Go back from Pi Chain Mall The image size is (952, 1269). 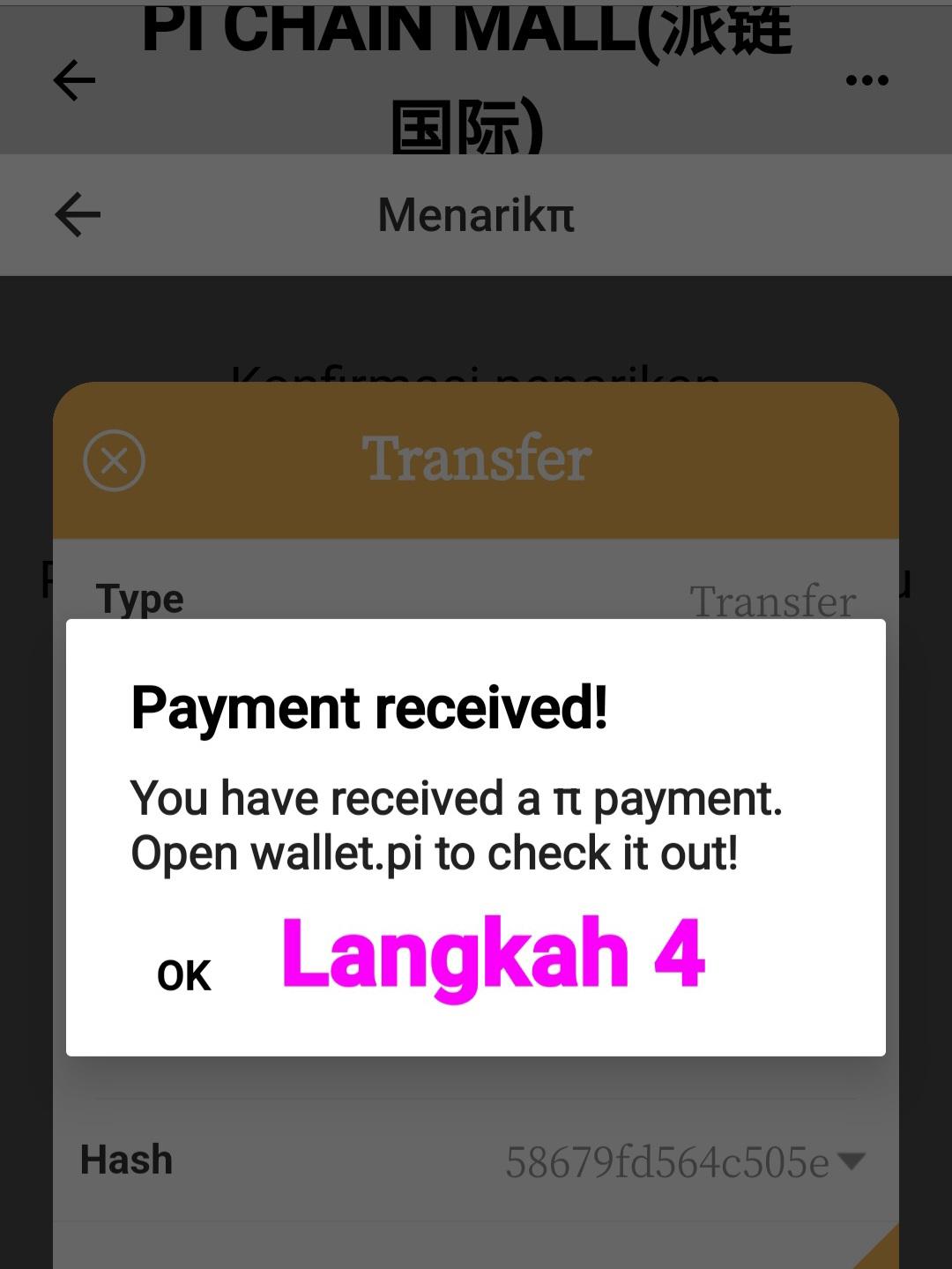point(75,80)
